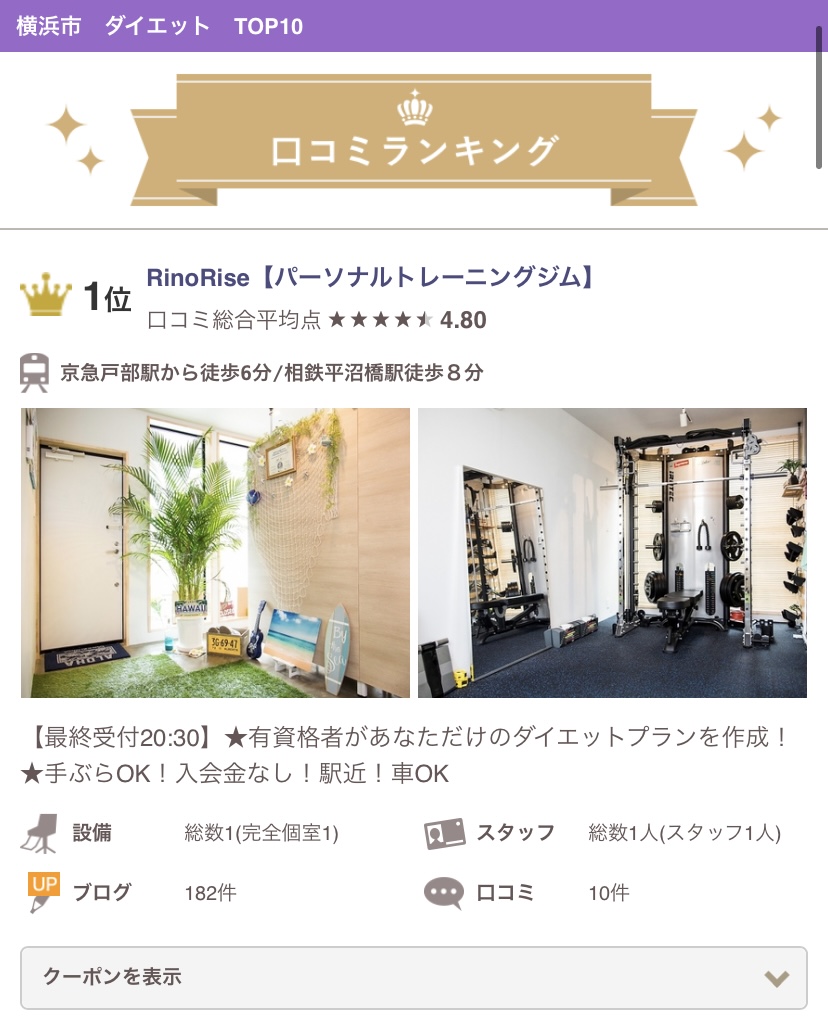
Task: View the RinoRise entrance photo
Action: pyautogui.click(x=215, y=552)
